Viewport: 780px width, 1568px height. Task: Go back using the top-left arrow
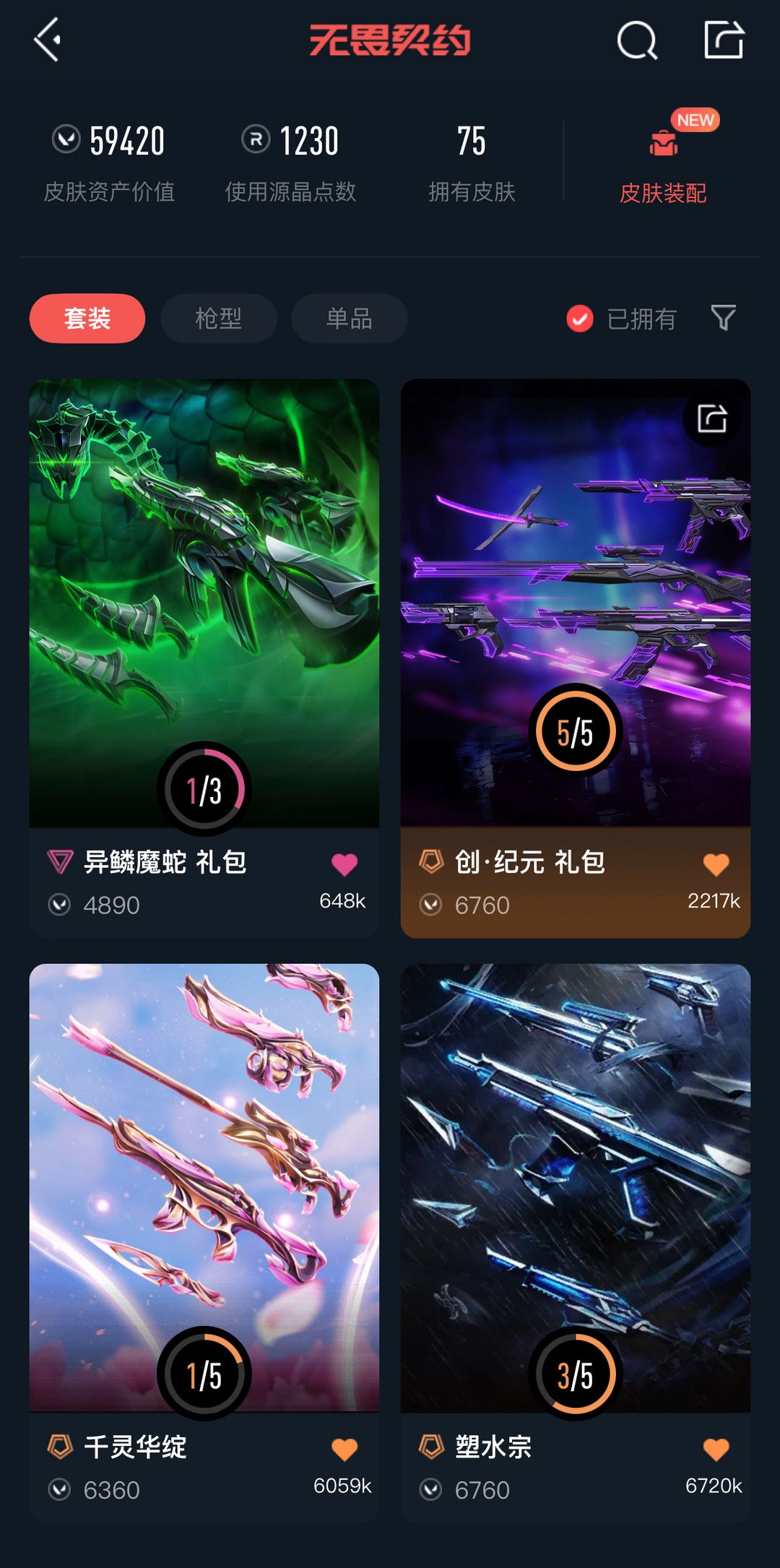click(47, 40)
